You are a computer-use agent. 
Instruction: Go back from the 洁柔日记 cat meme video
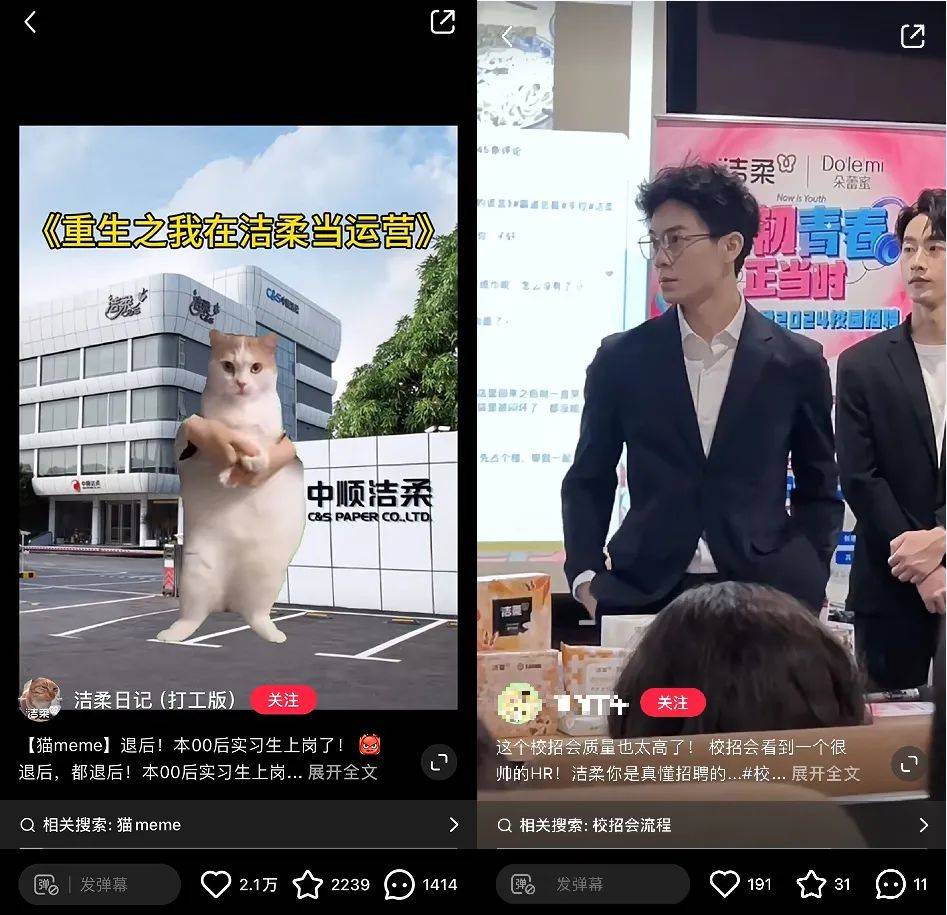tap(30, 23)
